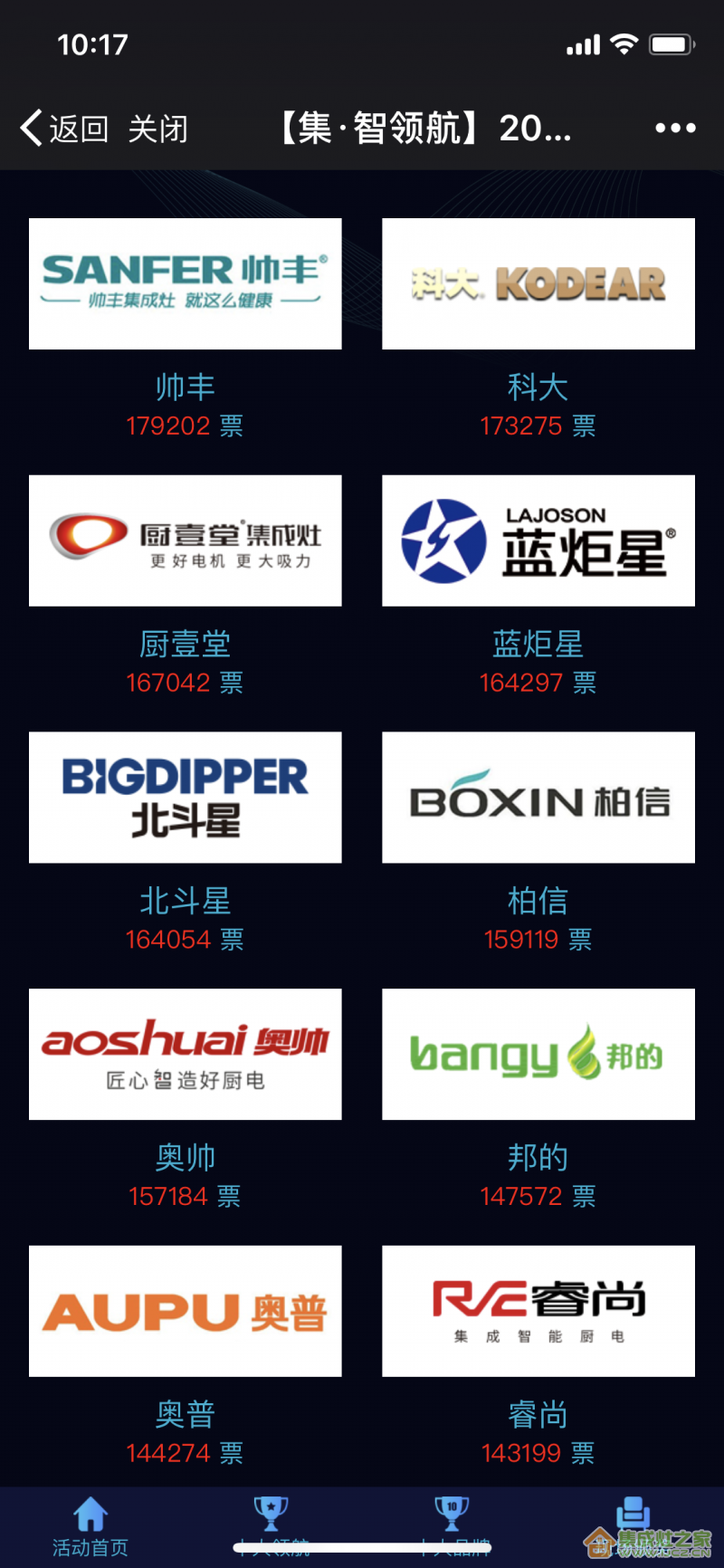Go back using the 返回 arrow
The image size is (724, 1568).
point(63,129)
